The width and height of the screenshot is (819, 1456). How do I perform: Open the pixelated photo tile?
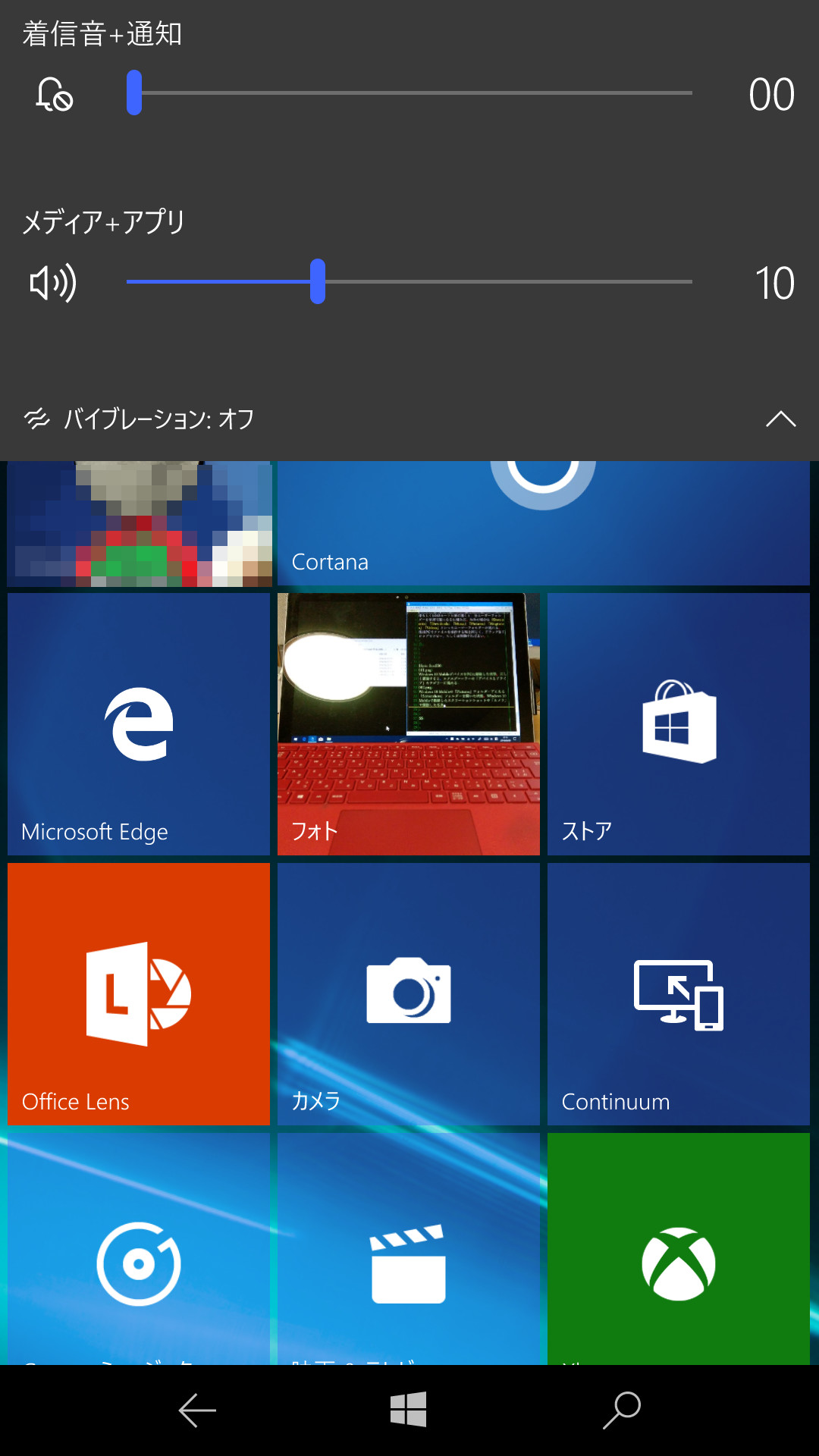140,523
